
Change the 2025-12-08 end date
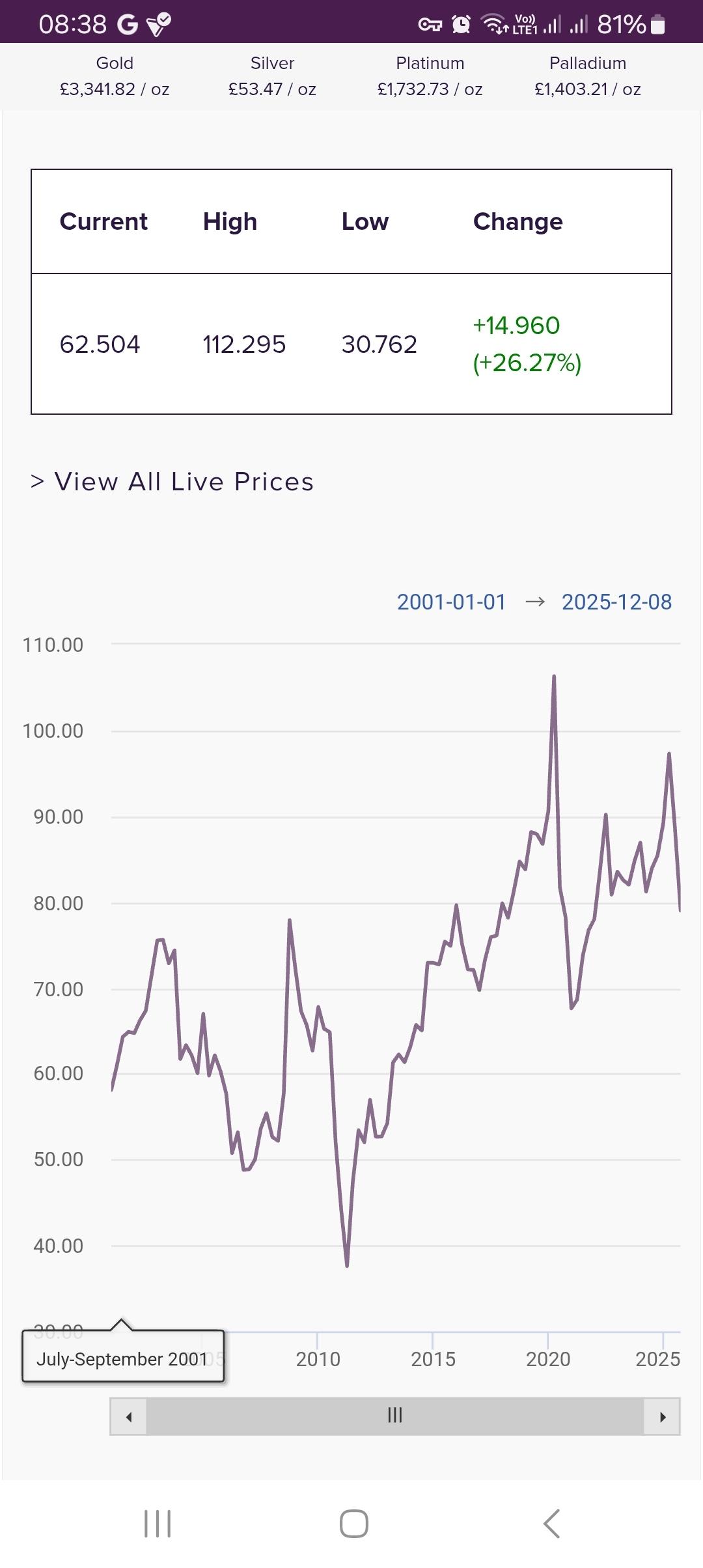click(x=616, y=602)
